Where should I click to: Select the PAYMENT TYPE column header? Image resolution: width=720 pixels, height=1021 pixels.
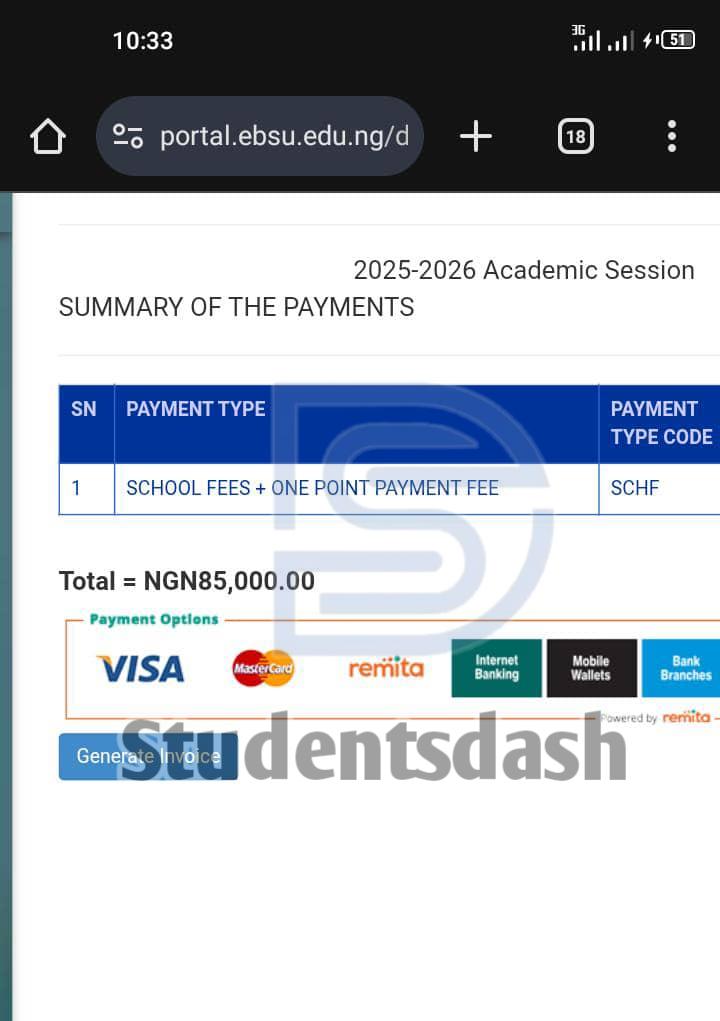[195, 409]
